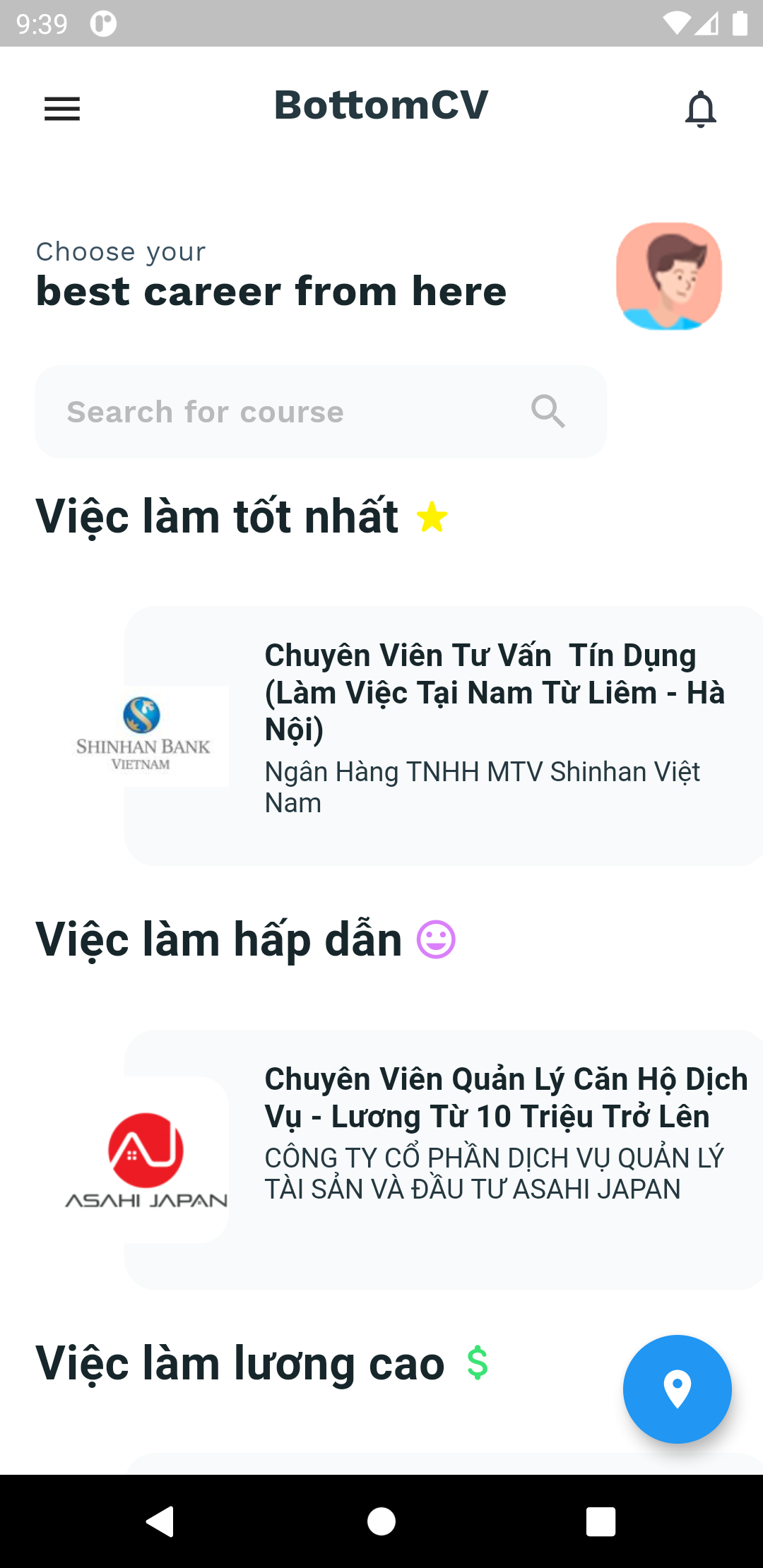Tap the magnifier search icon
Viewport: 763px width, 1568px height.
(x=548, y=411)
